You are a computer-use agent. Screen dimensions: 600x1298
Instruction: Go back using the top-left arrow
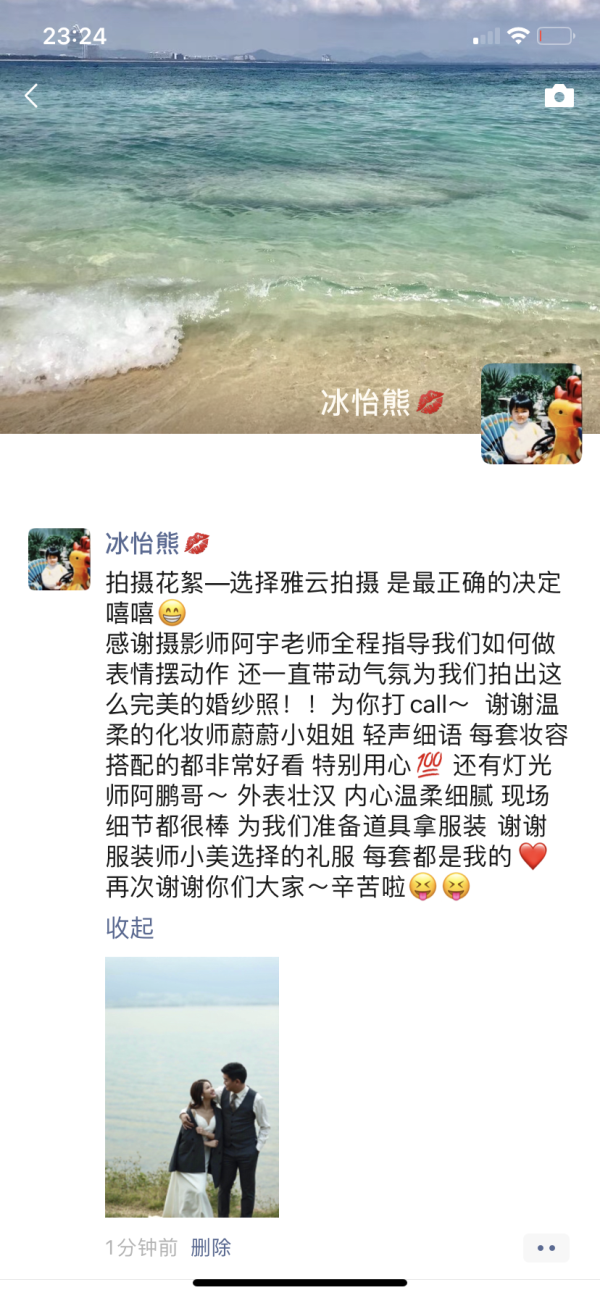(x=31, y=96)
